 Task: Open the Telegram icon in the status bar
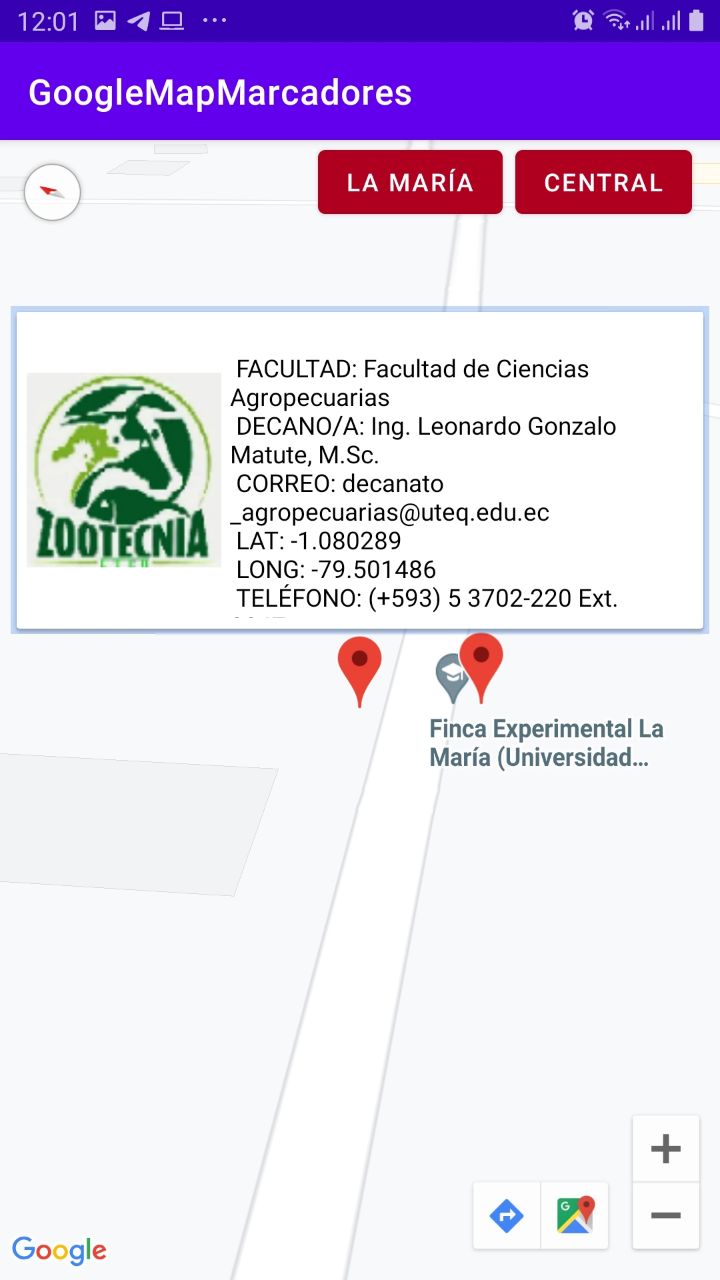[138, 20]
